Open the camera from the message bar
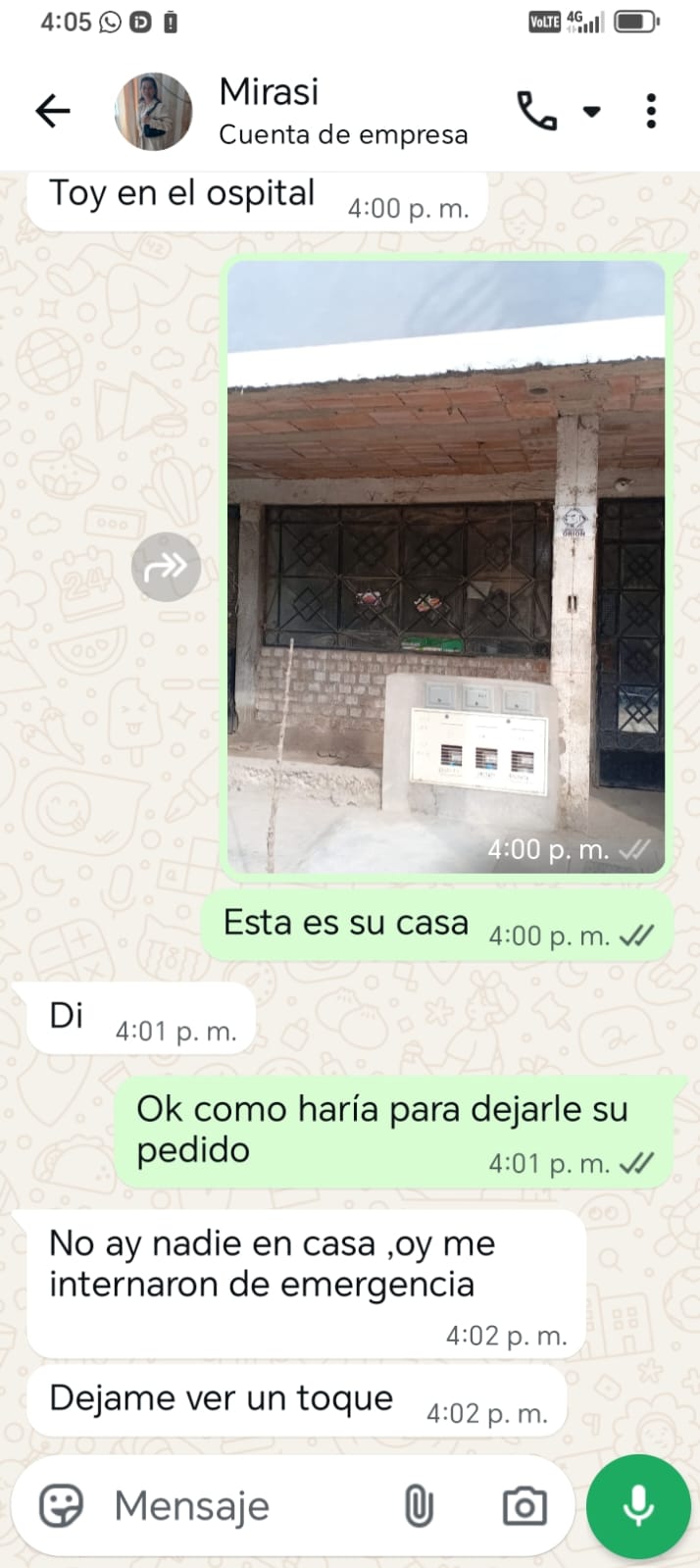The width and height of the screenshot is (700, 1568). (x=525, y=1505)
